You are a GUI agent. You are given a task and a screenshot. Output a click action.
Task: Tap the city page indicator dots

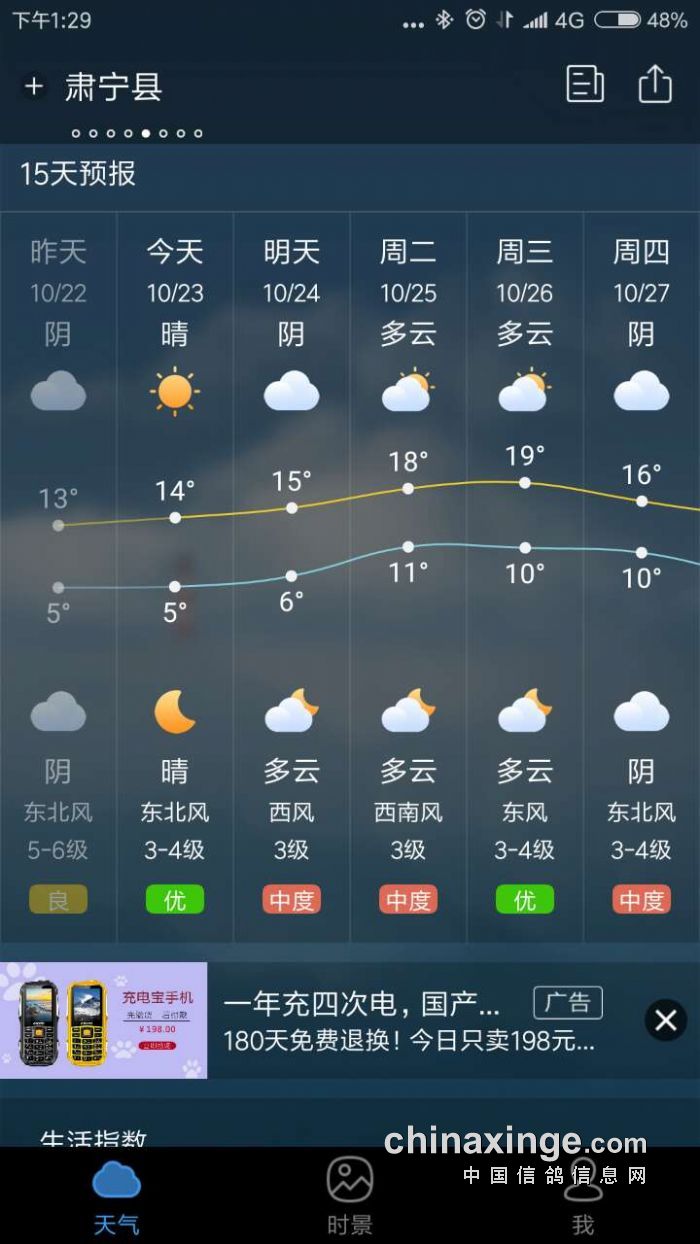tap(137, 133)
